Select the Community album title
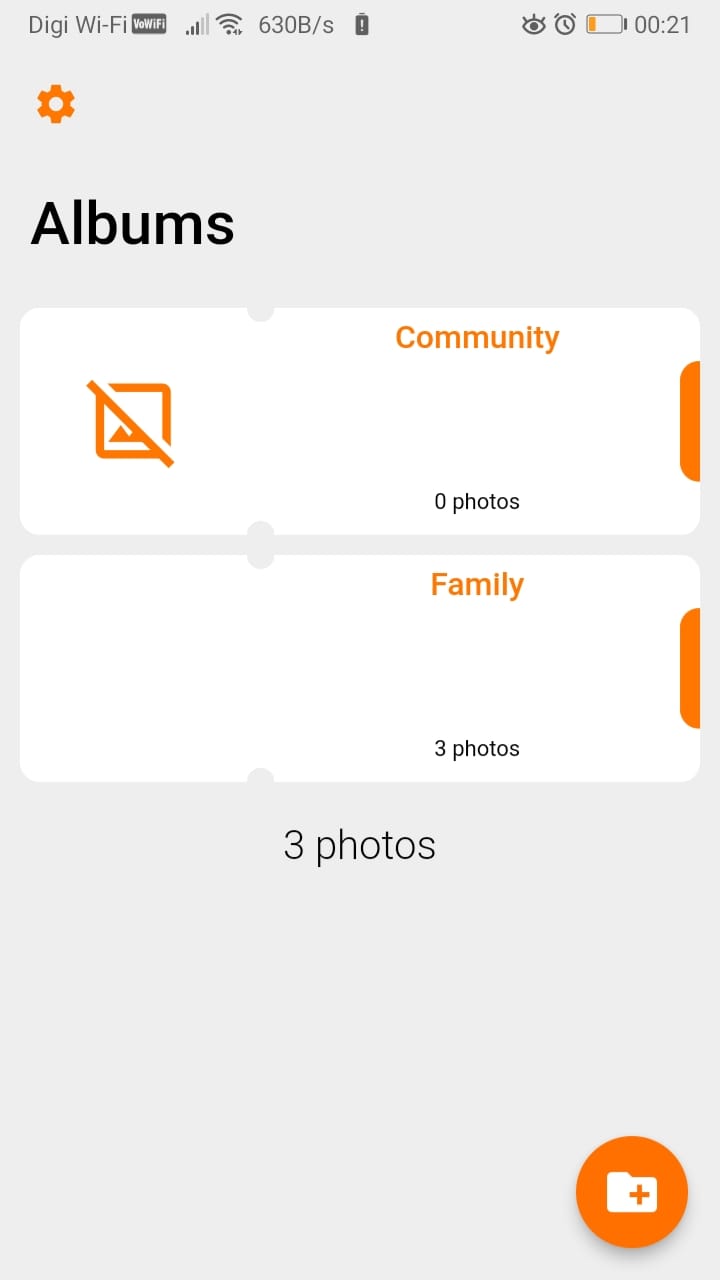 pos(477,337)
